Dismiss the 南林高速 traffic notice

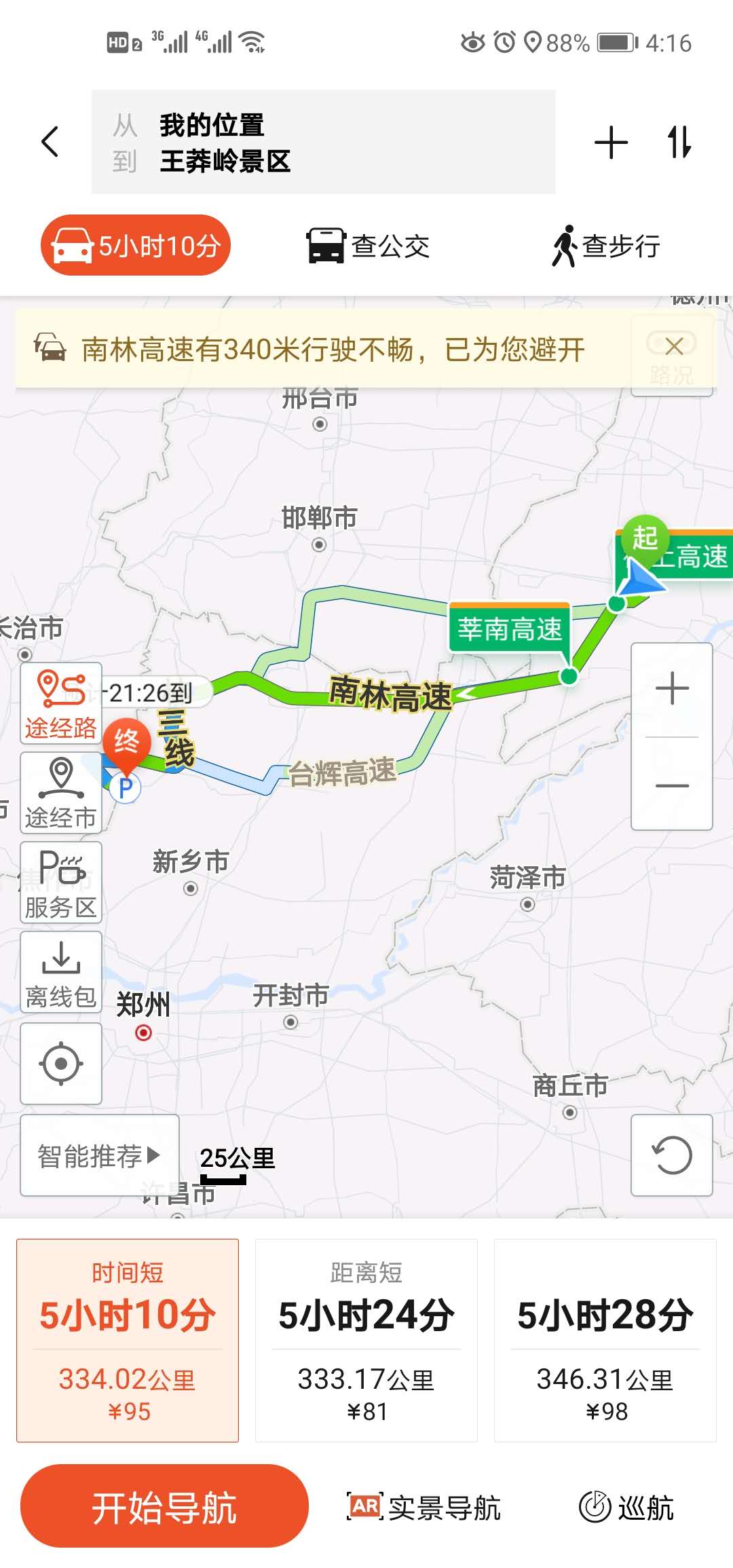point(674,347)
